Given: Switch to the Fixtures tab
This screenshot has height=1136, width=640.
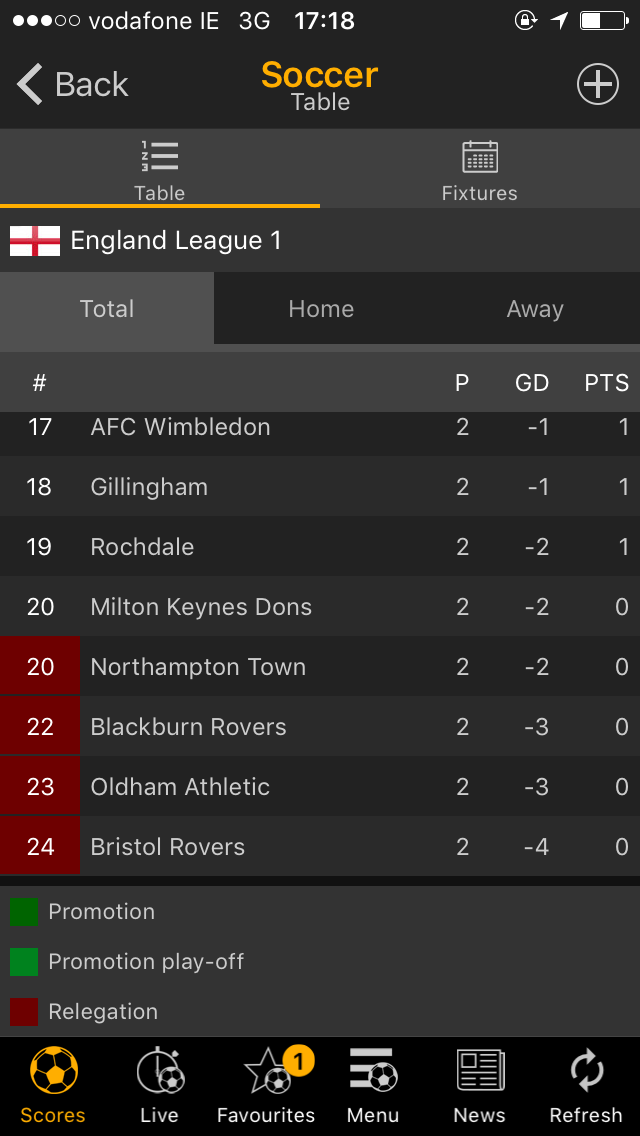Looking at the screenshot, I should pyautogui.click(x=480, y=170).
